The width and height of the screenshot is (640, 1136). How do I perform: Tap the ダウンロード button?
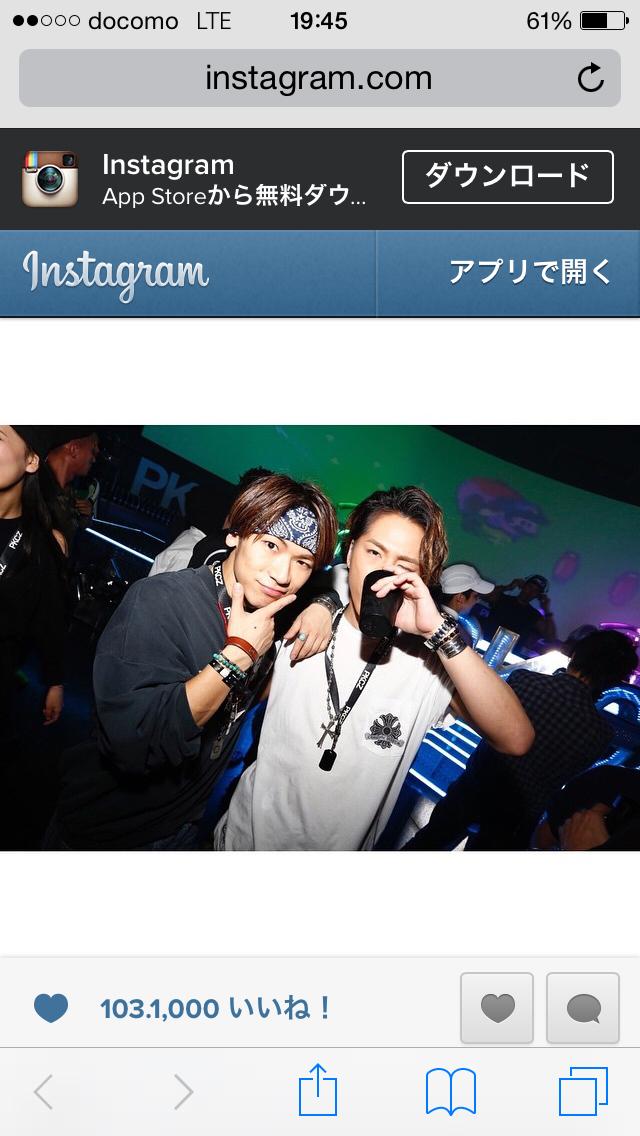[x=507, y=177]
